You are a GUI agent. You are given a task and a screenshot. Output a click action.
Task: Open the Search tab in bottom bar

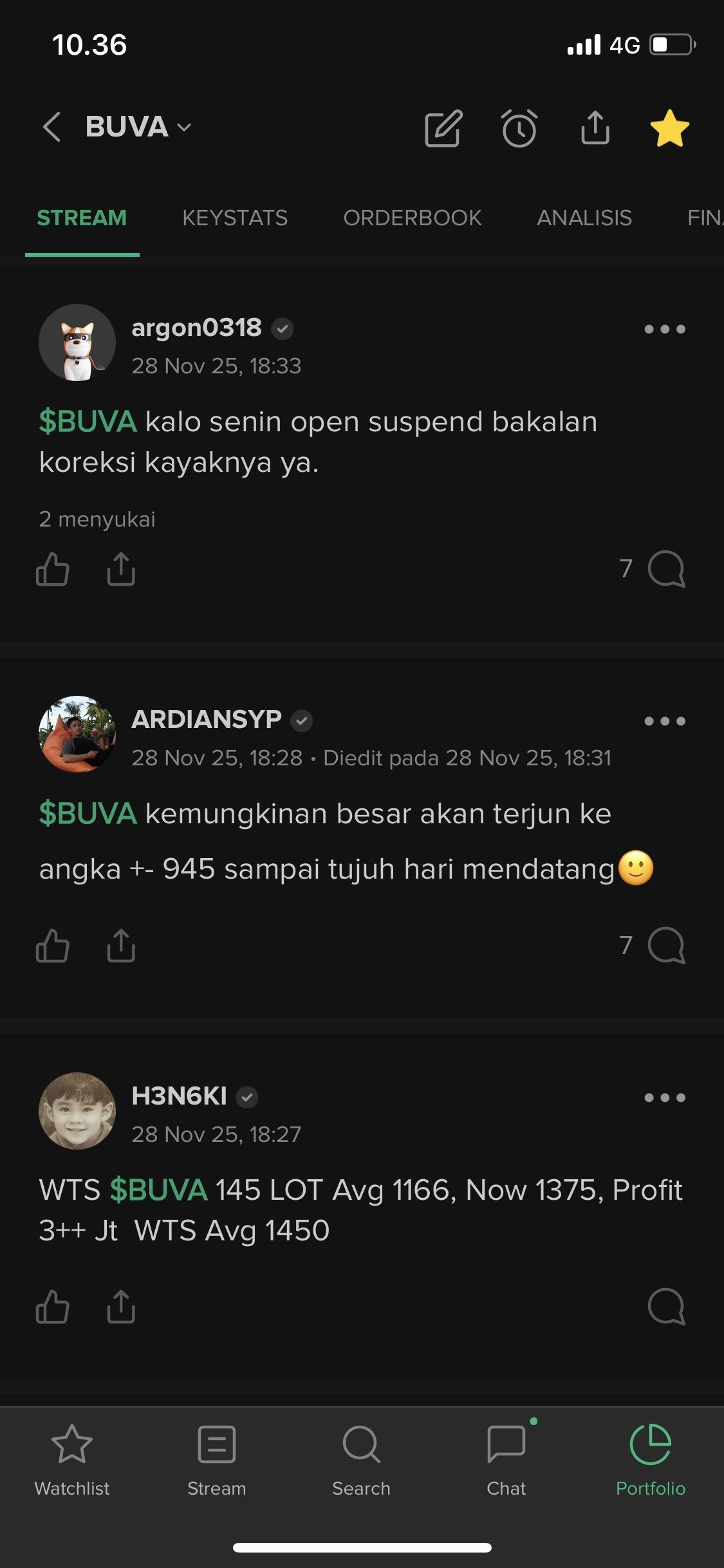click(362, 1460)
